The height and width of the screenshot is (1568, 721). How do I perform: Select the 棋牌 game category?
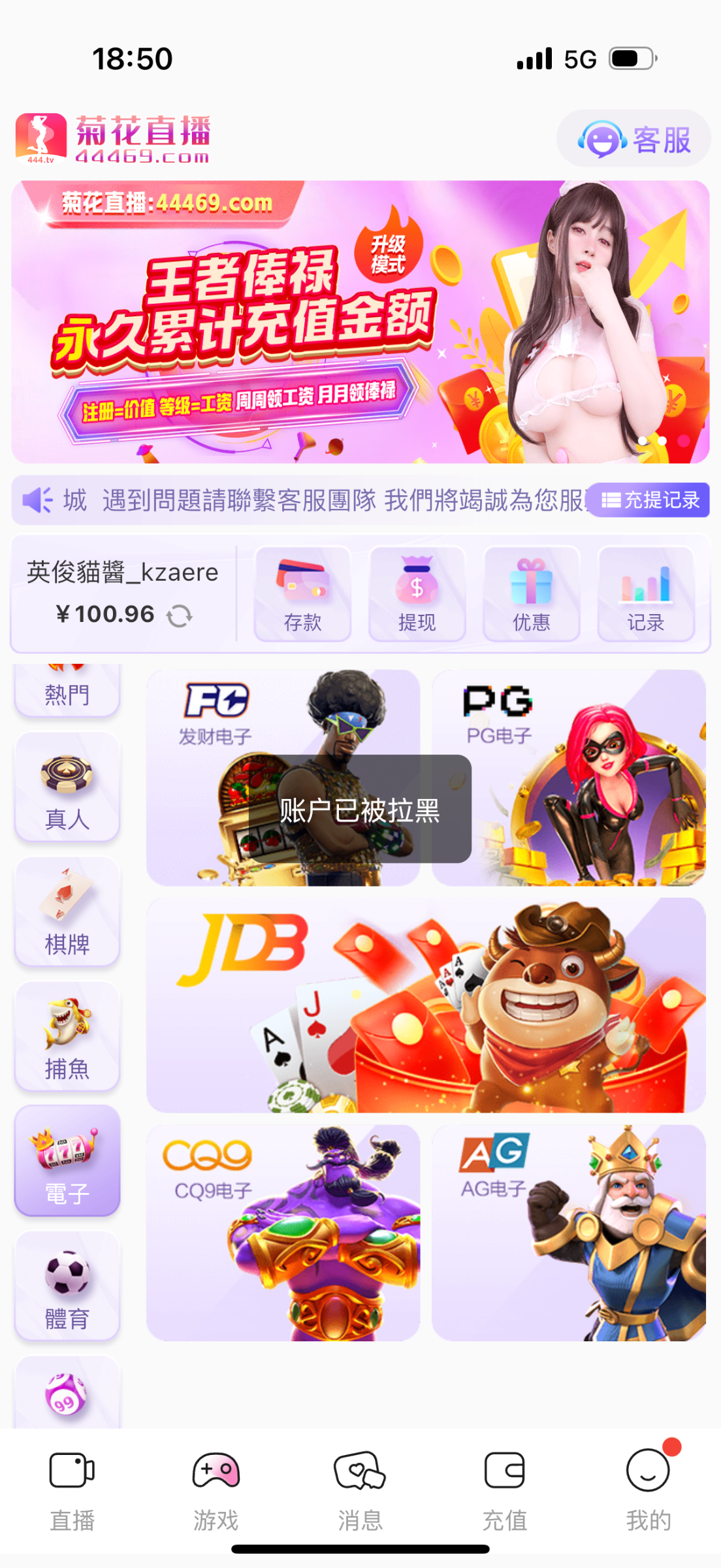(67, 911)
